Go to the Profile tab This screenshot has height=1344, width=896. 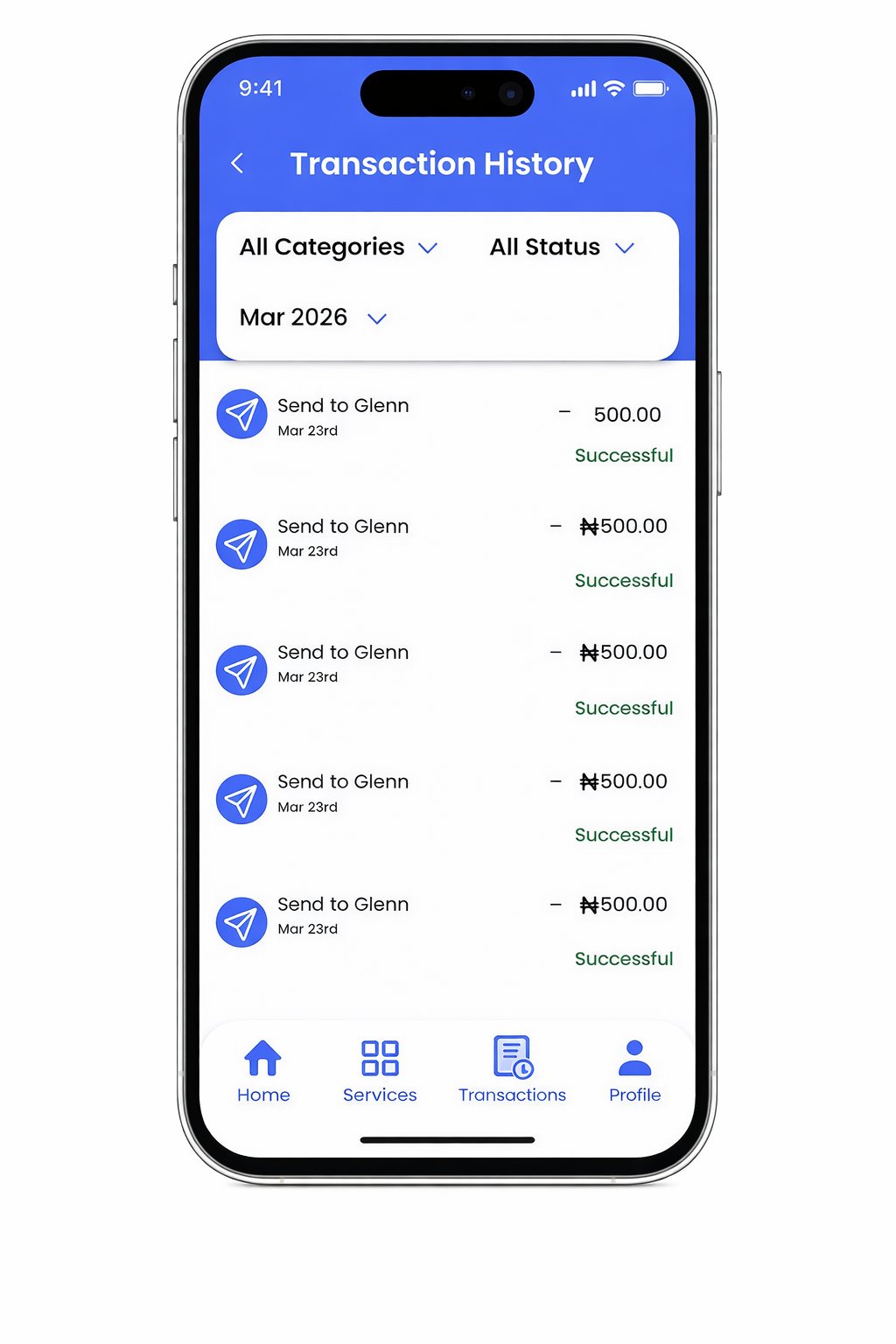[634, 1071]
